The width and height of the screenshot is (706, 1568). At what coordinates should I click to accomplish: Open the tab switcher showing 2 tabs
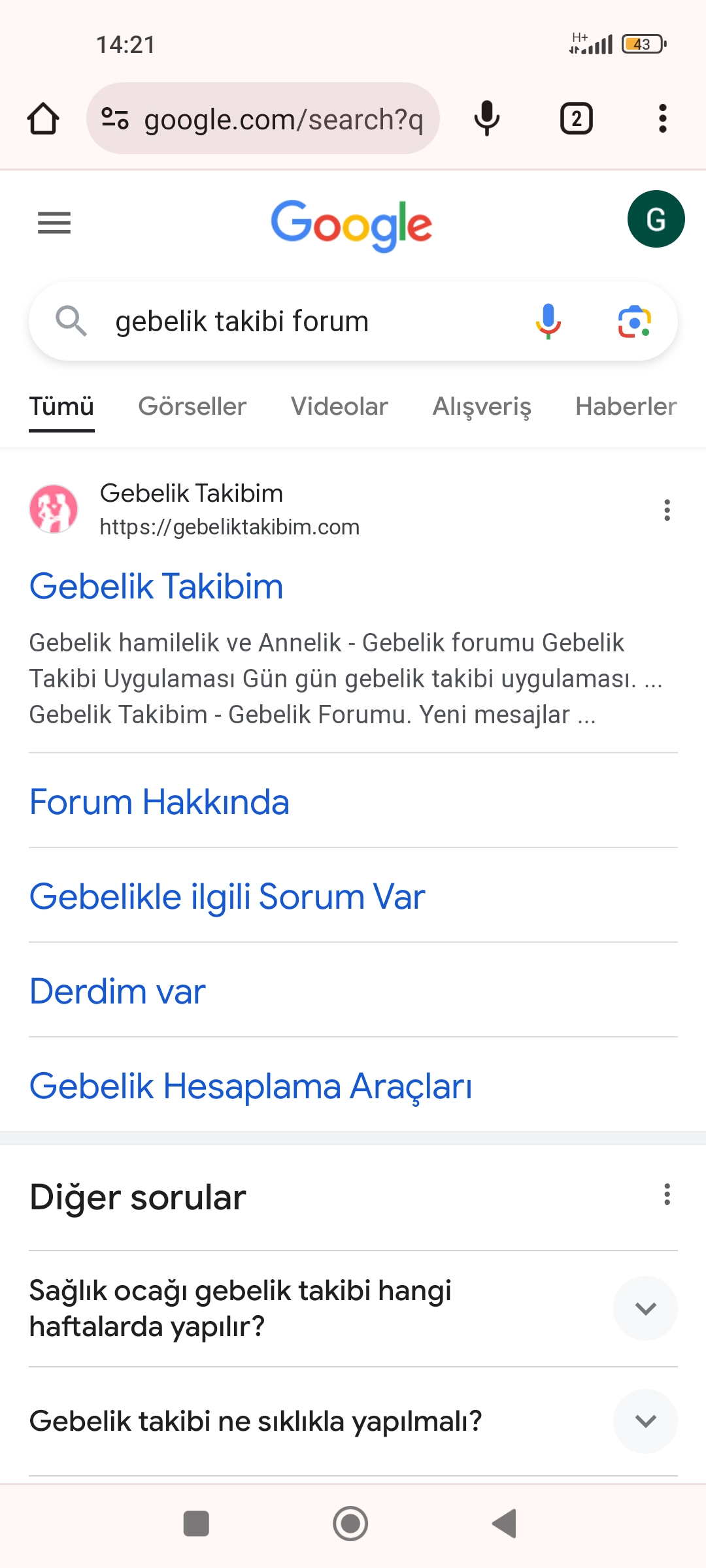[577, 119]
